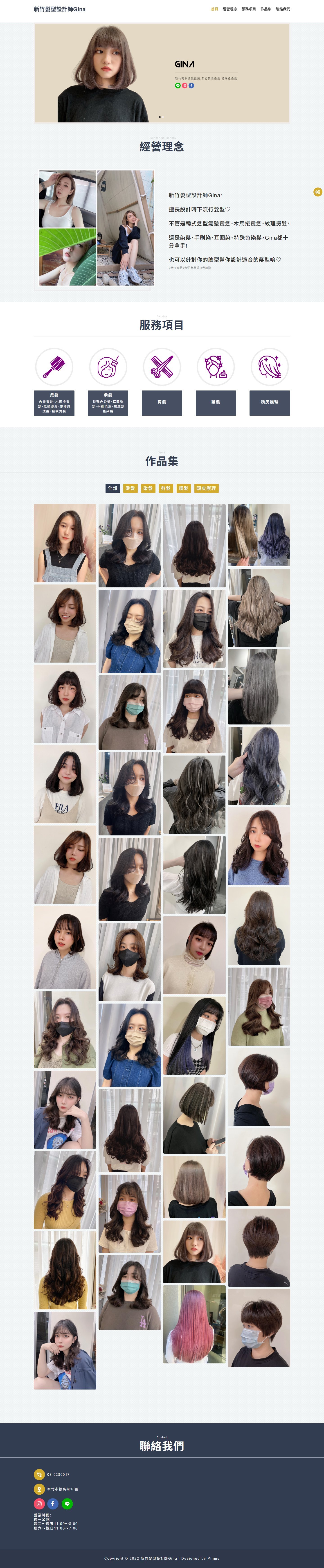Filter the portfolio by 剪髮
This screenshot has height=1568, width=324.
pos(165,488)
